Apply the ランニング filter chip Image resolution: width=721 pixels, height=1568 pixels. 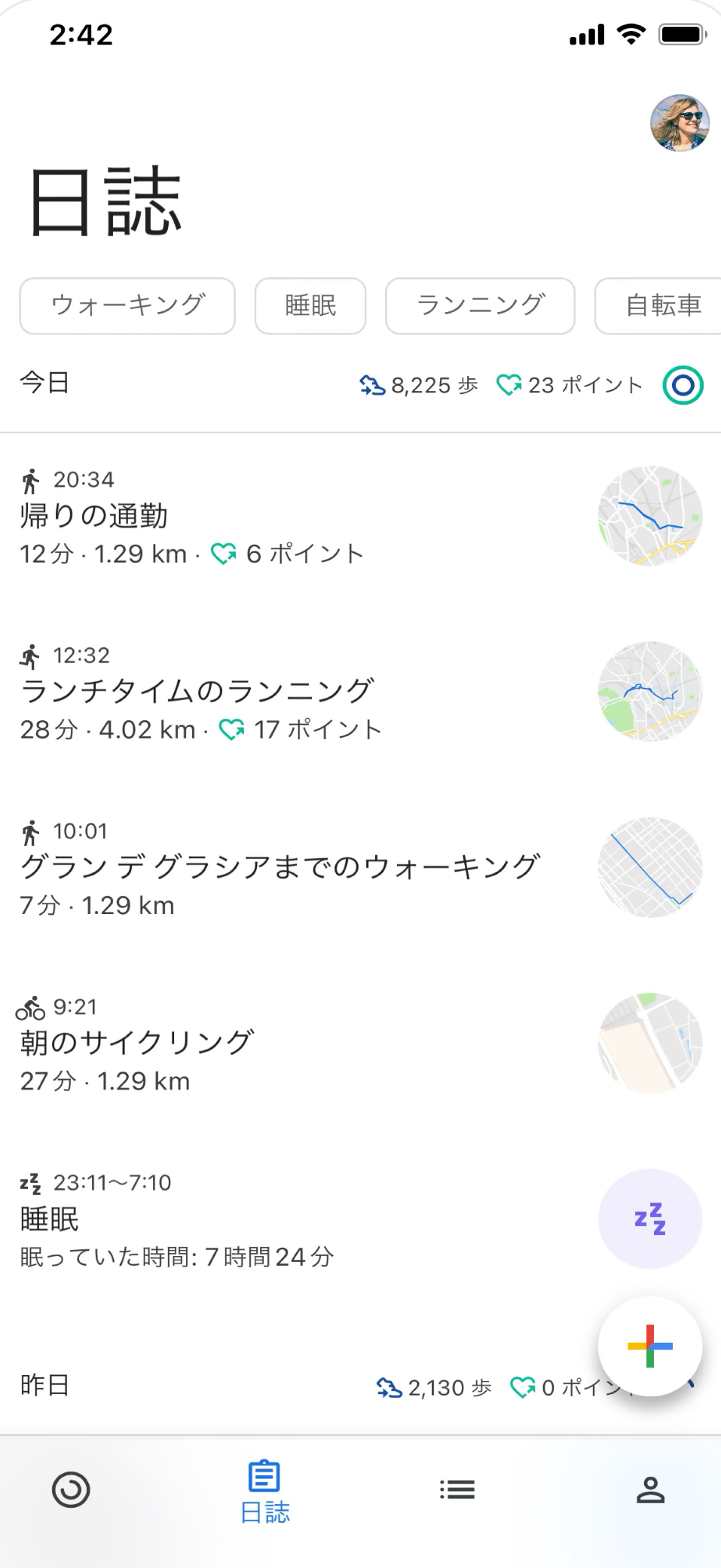tap(480, 306)
